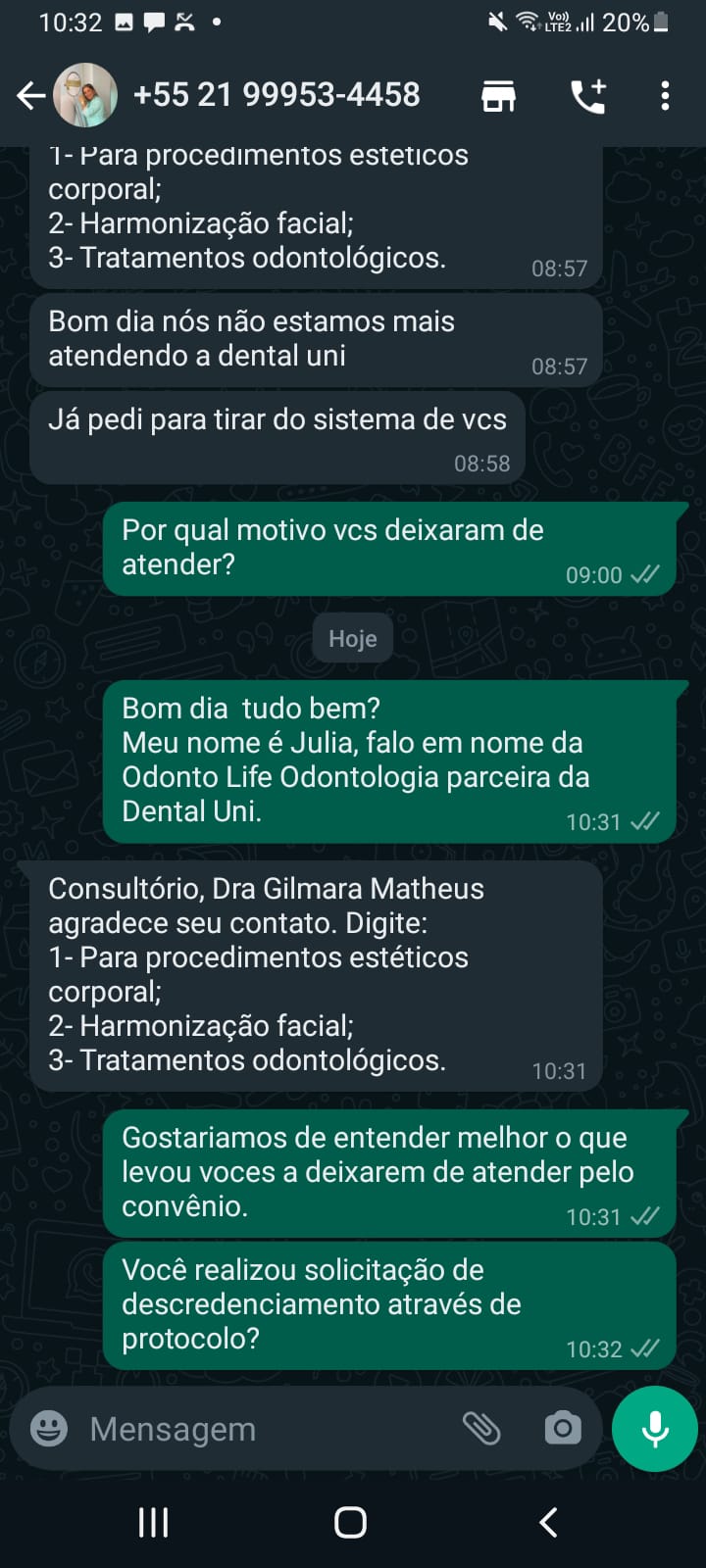Attach a file with the paperclip
The width and height of the screenshot is (706, 1568).
coord(481,1428)
